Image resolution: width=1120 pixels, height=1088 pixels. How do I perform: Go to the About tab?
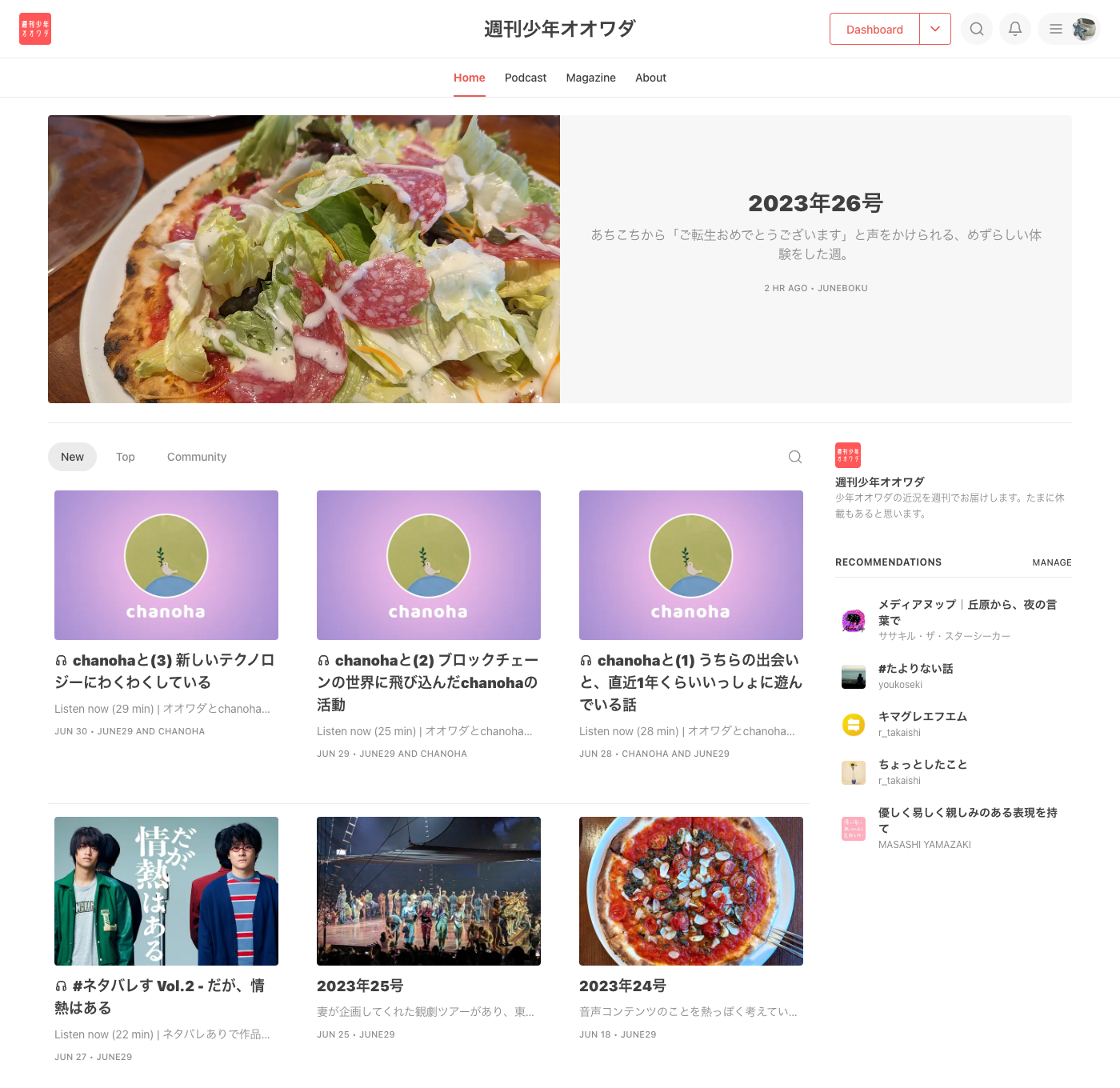650,78
